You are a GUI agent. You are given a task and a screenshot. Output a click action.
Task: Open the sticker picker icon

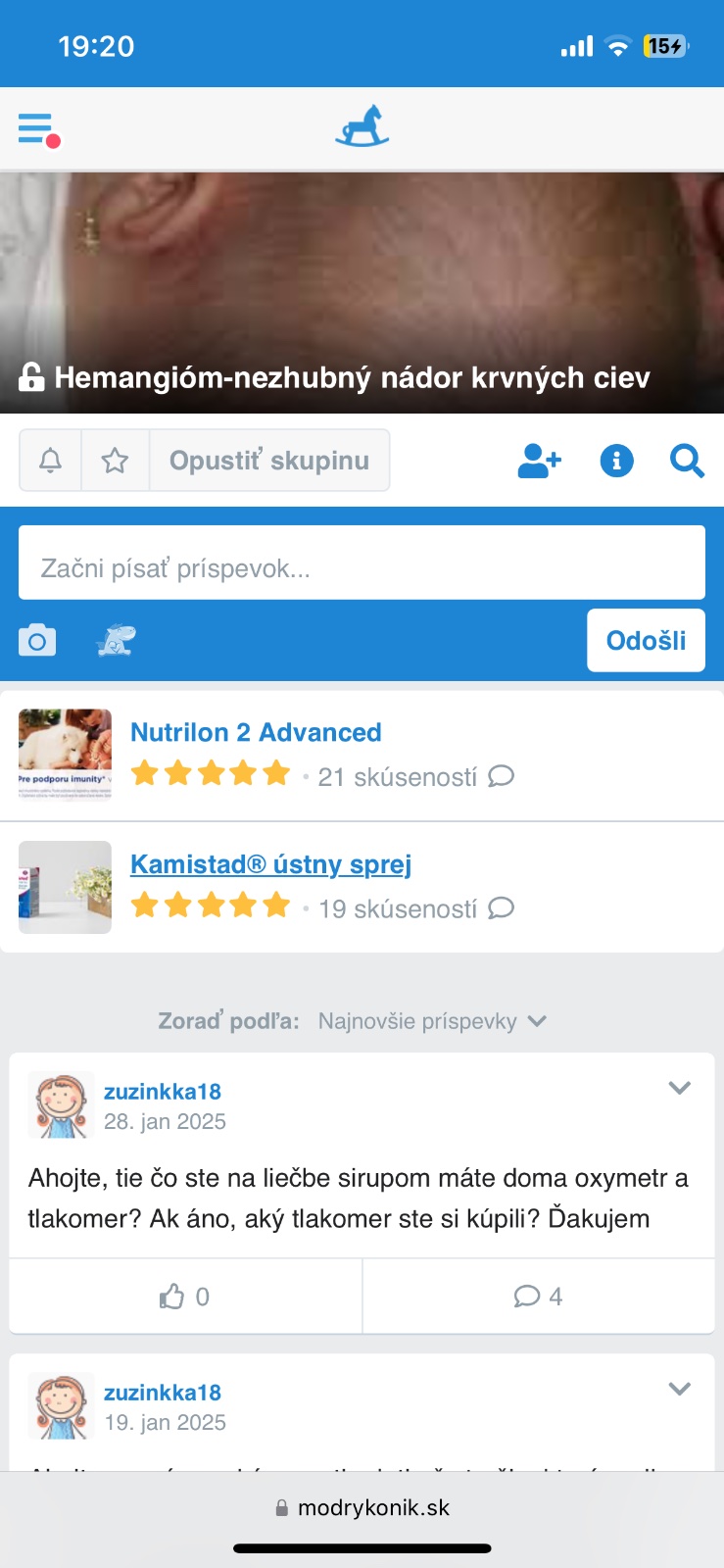(116, 641)
